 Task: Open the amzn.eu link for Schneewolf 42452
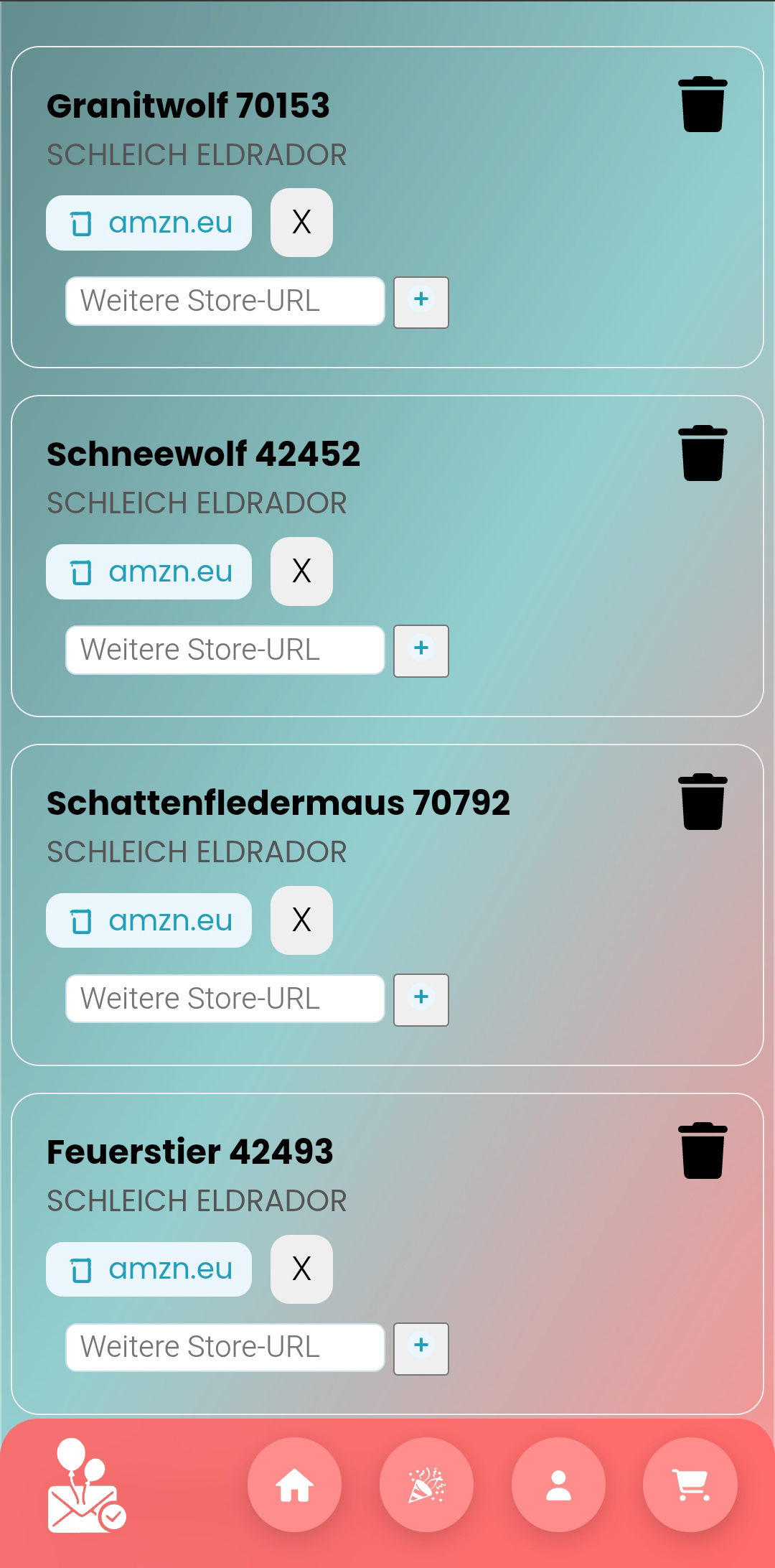pos(149,571)
